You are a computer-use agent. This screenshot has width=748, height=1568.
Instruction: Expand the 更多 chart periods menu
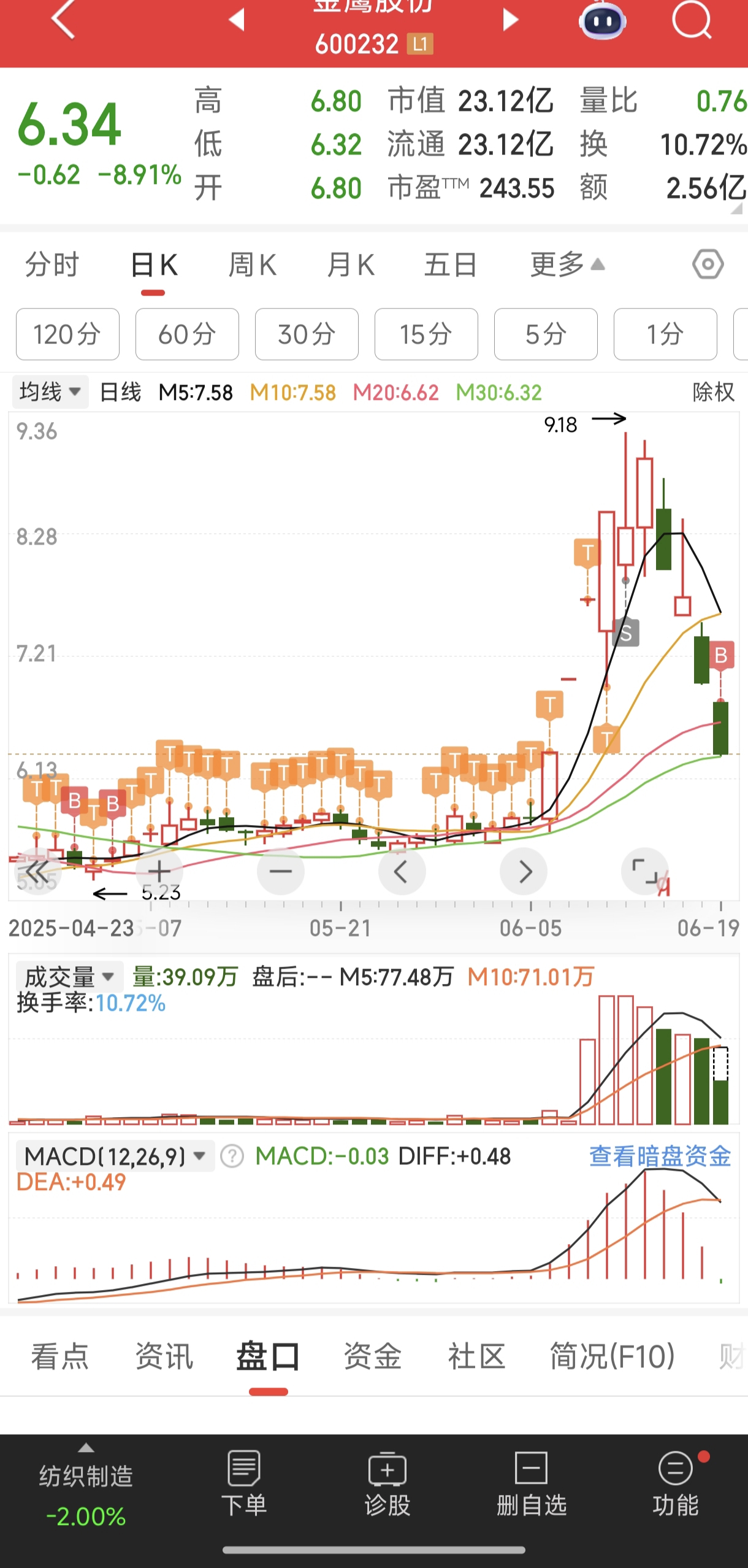[x=567, y=265]
